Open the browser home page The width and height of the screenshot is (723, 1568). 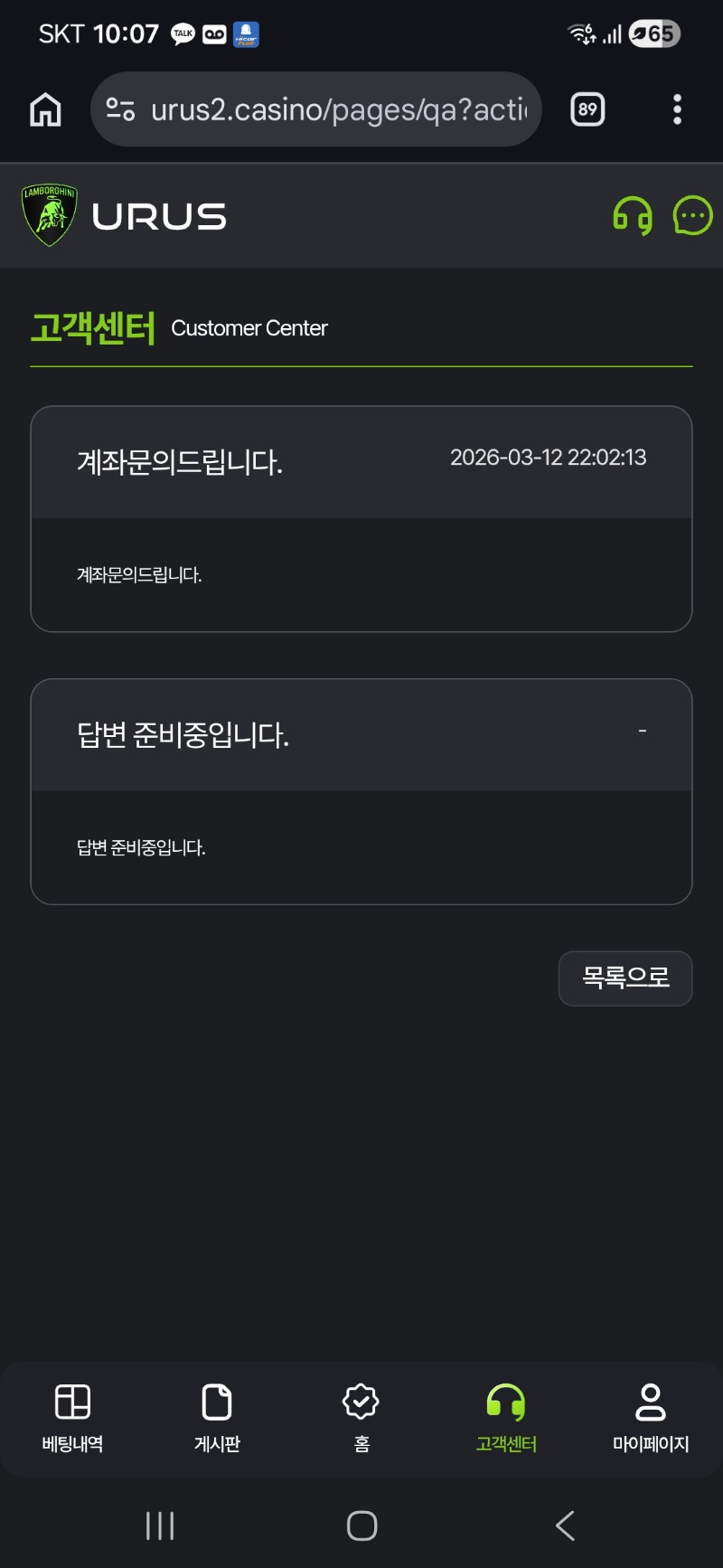[45, 110]
